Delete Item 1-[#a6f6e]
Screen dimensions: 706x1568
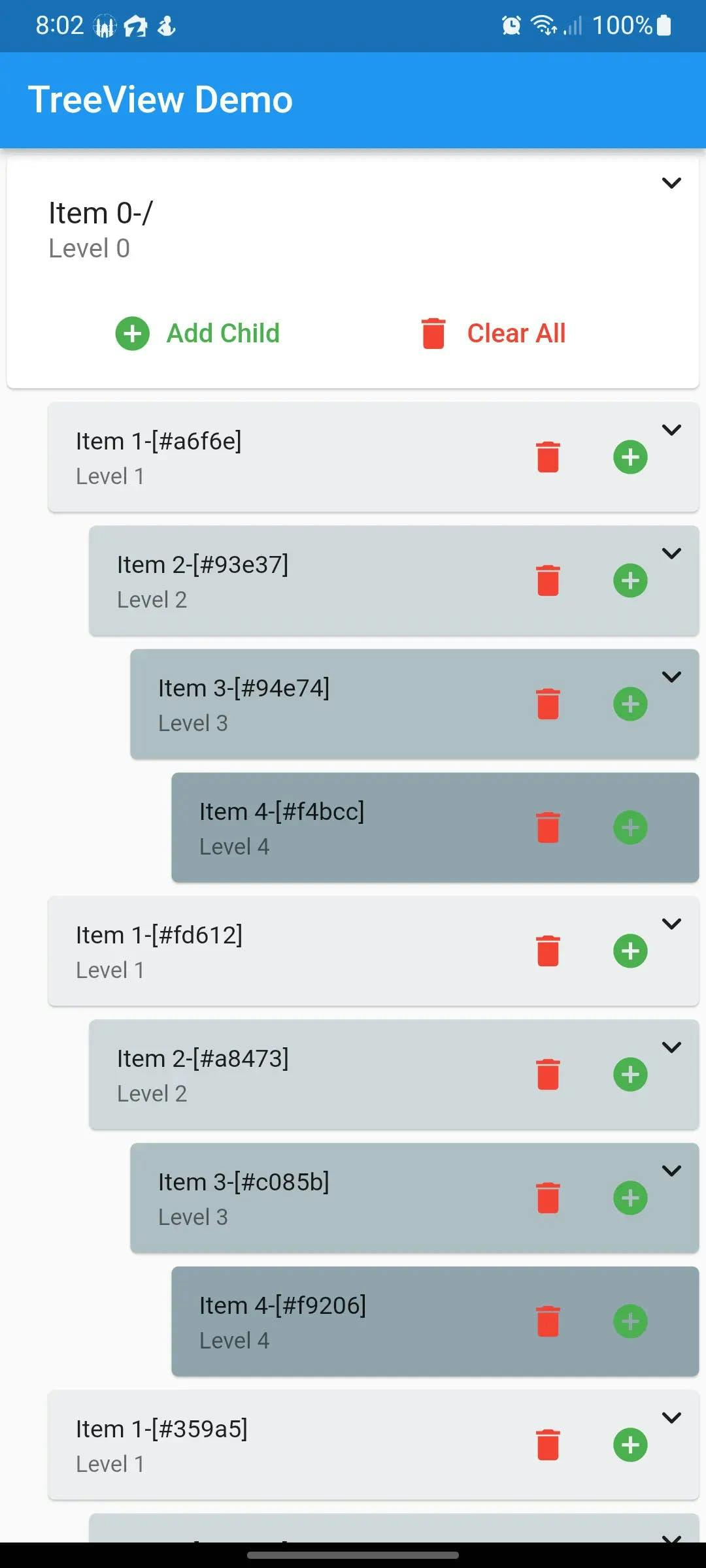(x=548, y=457)
